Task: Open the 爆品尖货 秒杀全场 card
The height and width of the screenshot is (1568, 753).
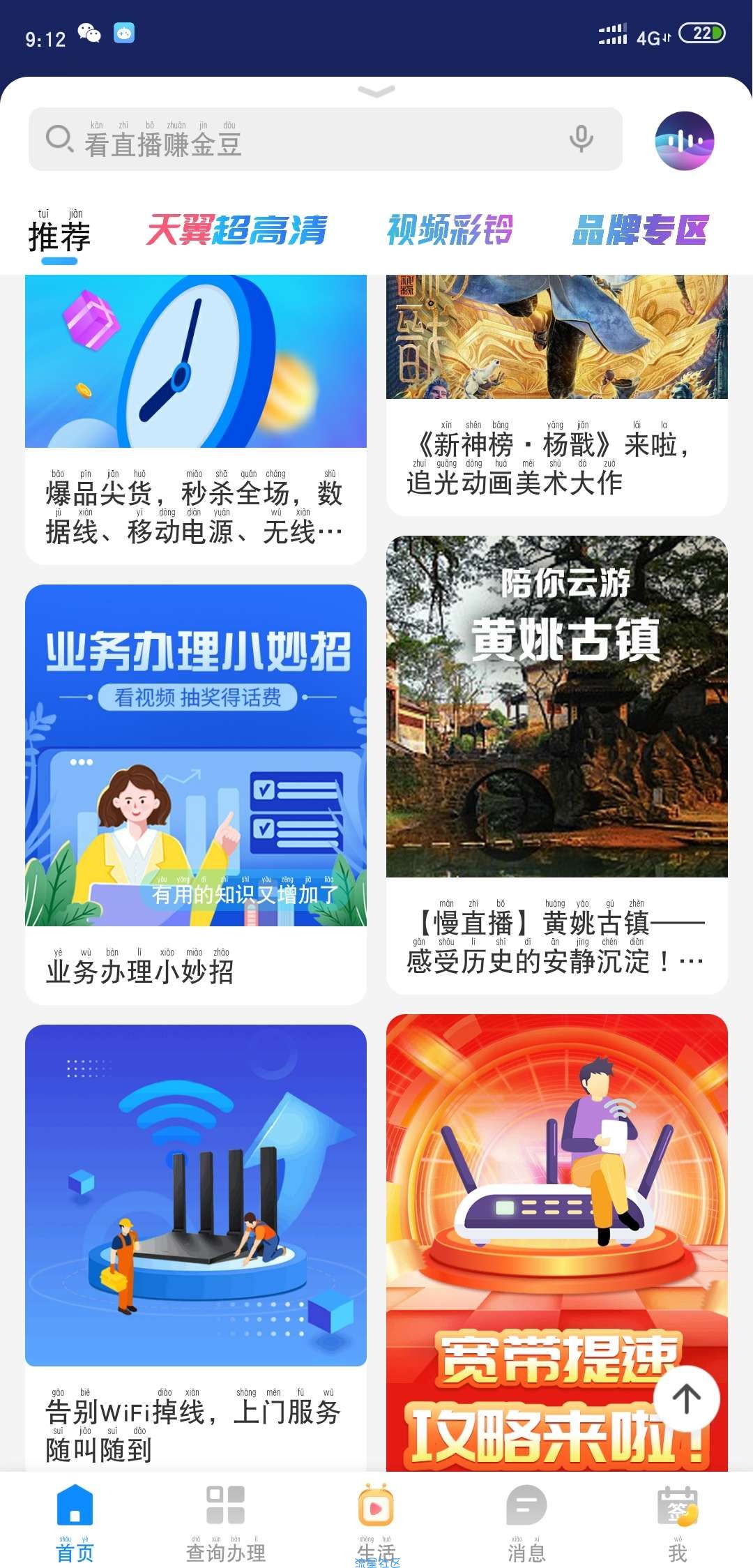Action: pyautogui.click(x=196, y=419)
